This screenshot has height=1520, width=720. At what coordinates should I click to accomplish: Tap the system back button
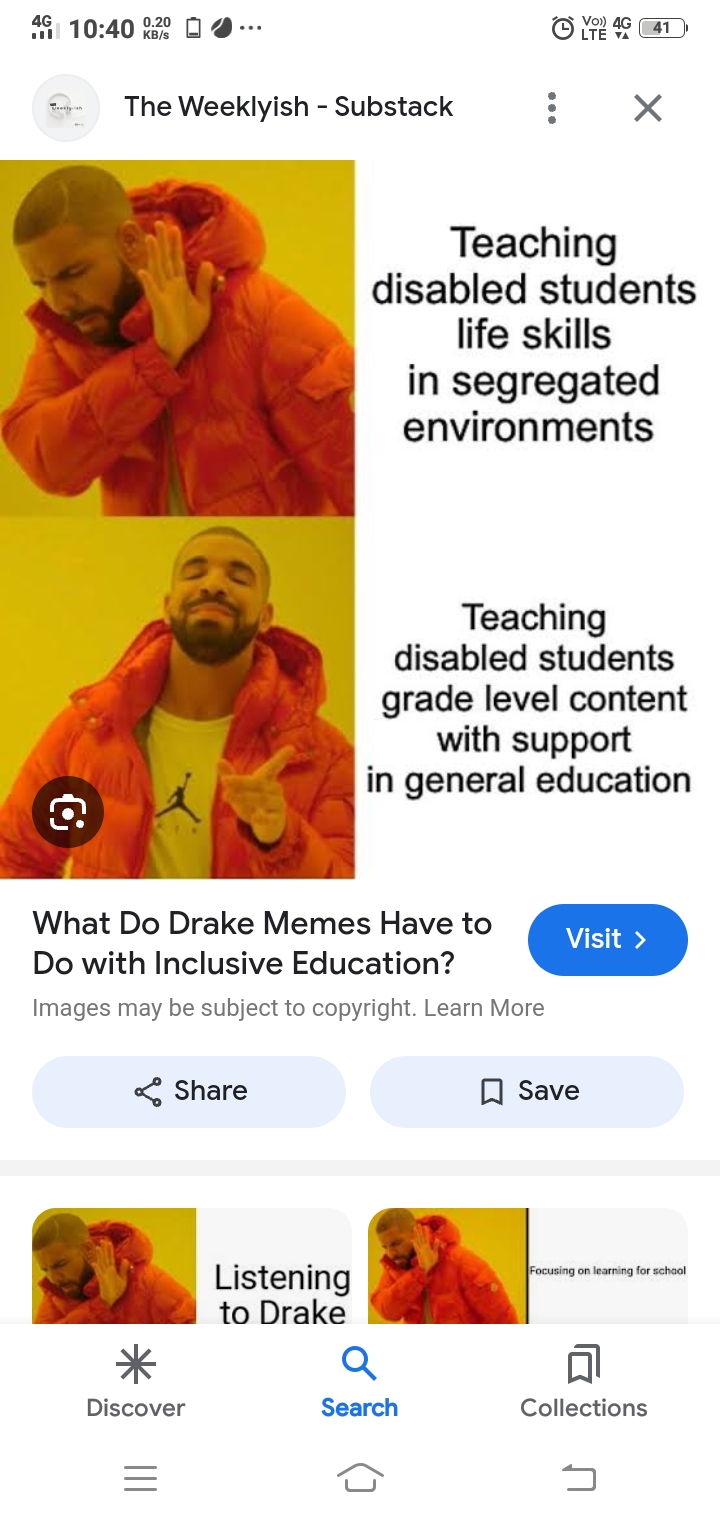click(x=578, y=1477)
